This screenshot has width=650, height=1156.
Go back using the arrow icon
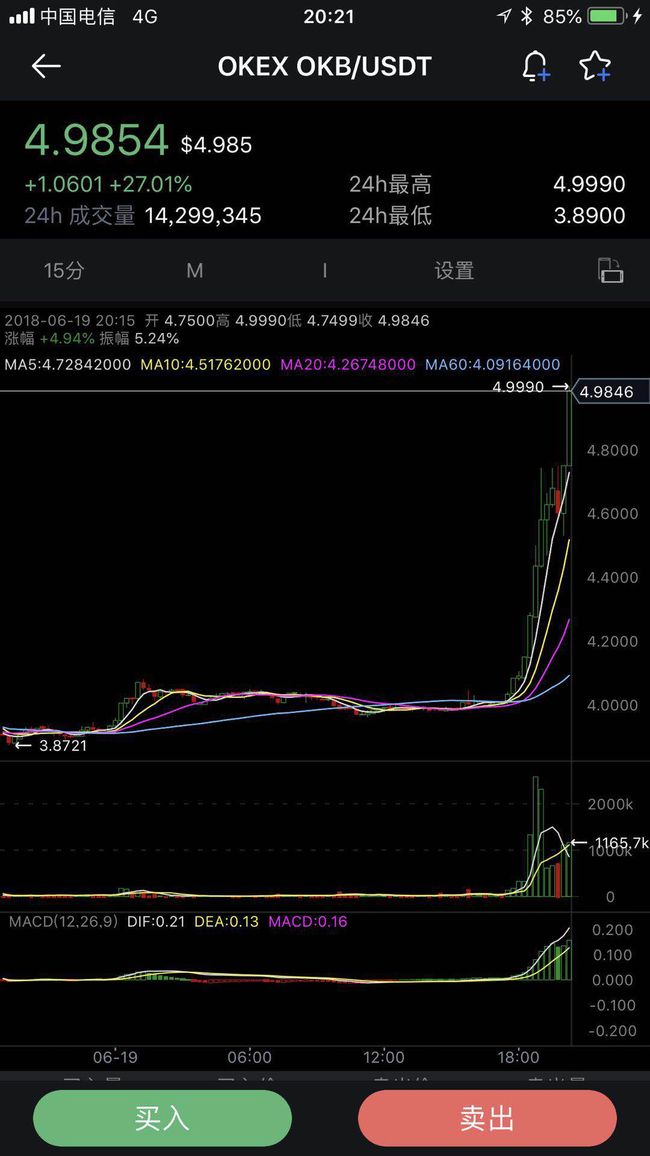pos(46,66)
